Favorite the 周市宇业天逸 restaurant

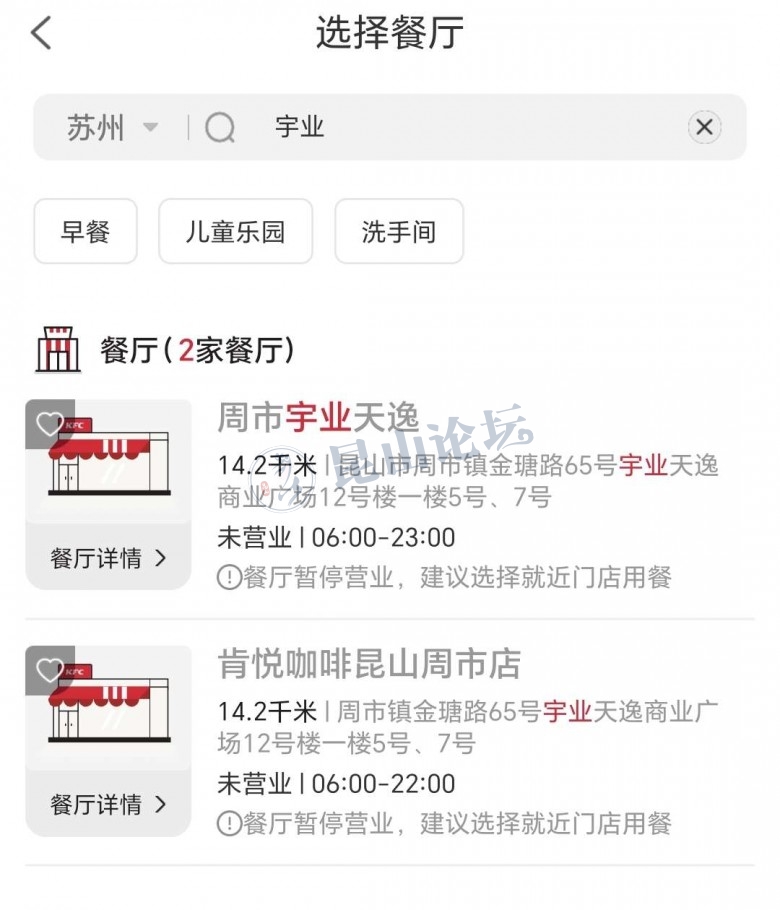pyautogui.click(x=50, y=425)
